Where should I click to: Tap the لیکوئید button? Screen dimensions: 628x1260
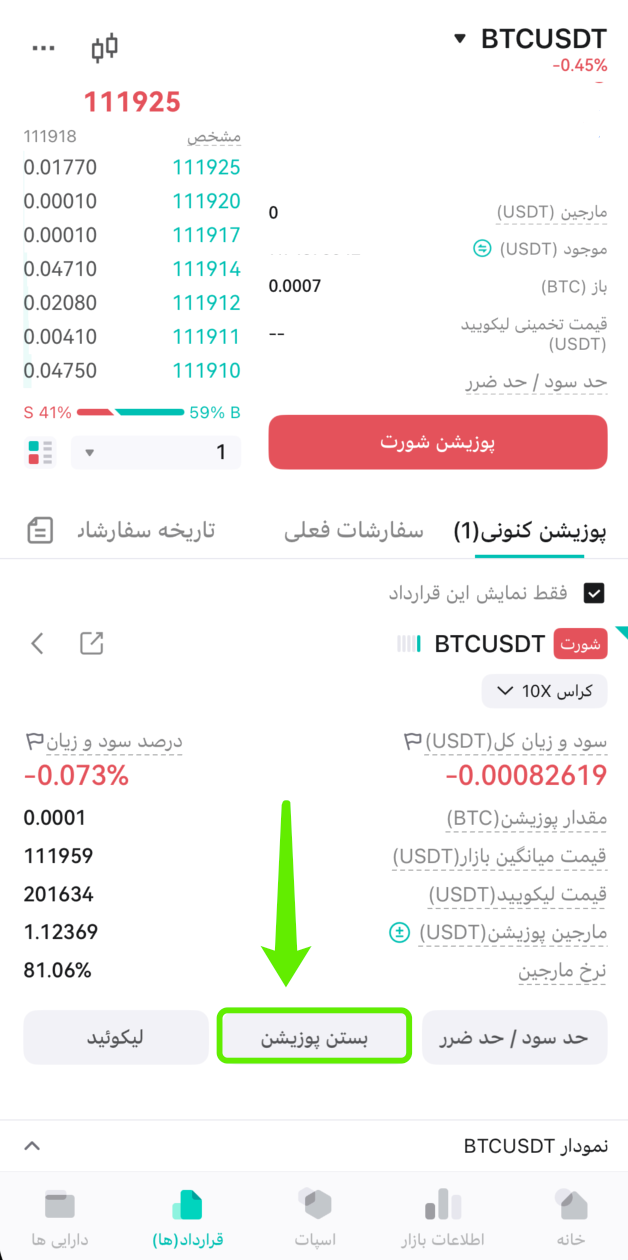(x=114, y=1038)
